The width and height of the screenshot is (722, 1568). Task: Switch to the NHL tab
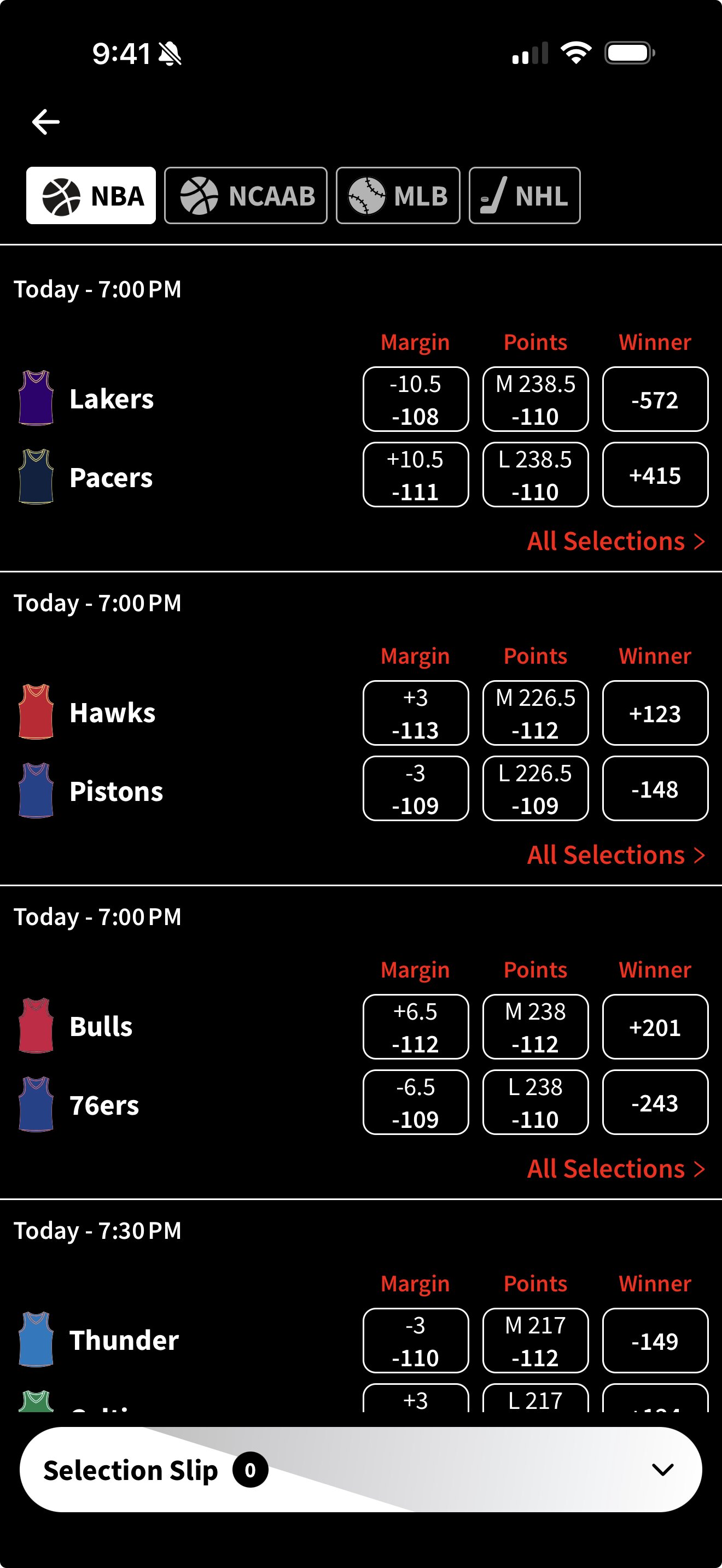[x=524, y=195]
